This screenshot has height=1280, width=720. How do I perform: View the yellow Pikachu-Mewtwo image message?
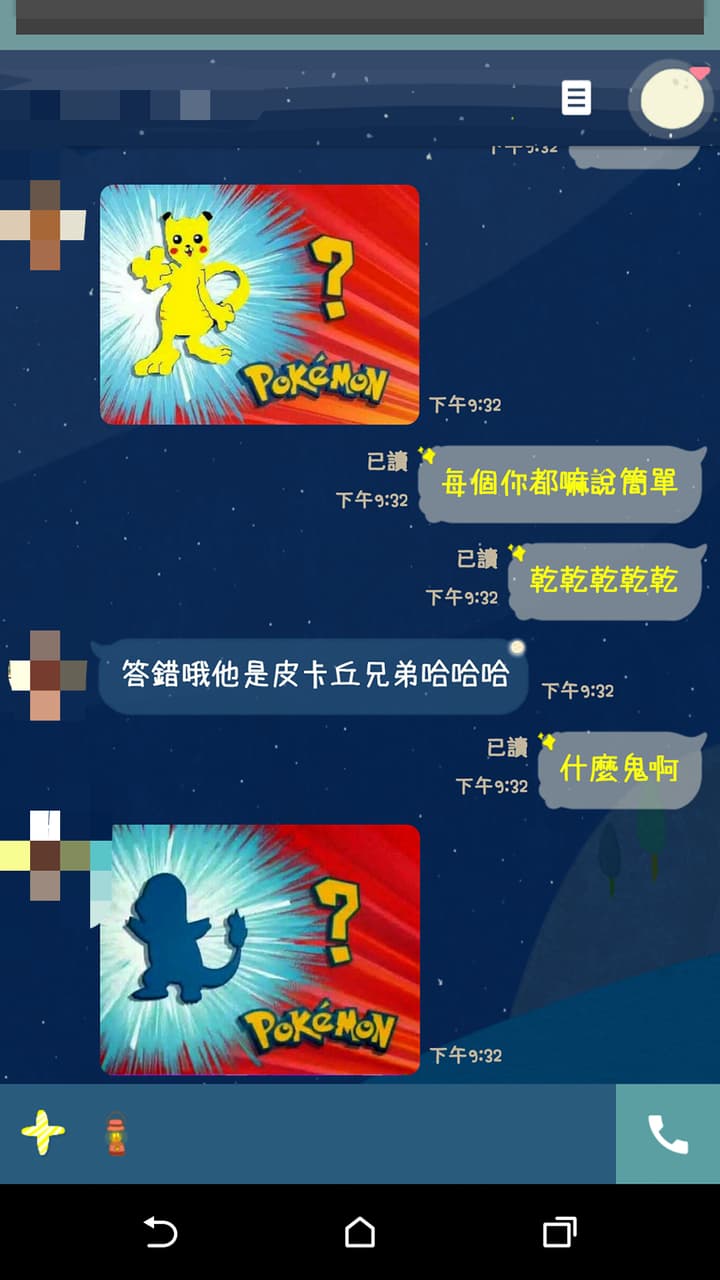[x=260, y=304]
